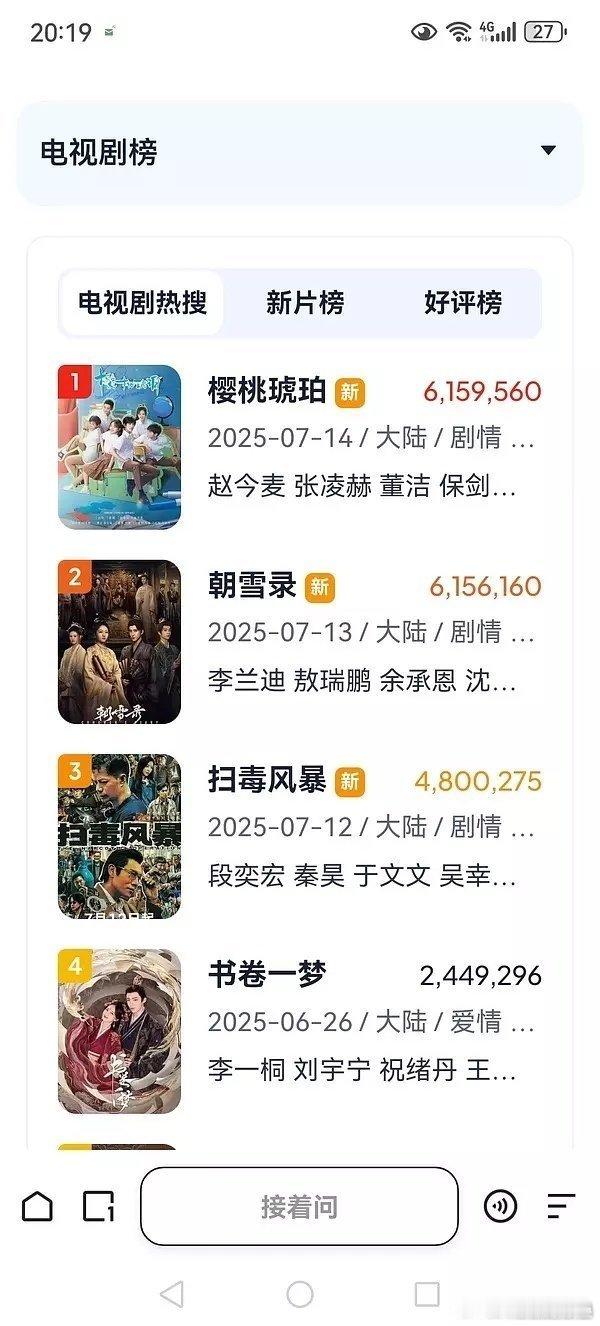Screen dimensions: 600x1326
Task: Tap the system recent apps button
Action: point(427,1294)
